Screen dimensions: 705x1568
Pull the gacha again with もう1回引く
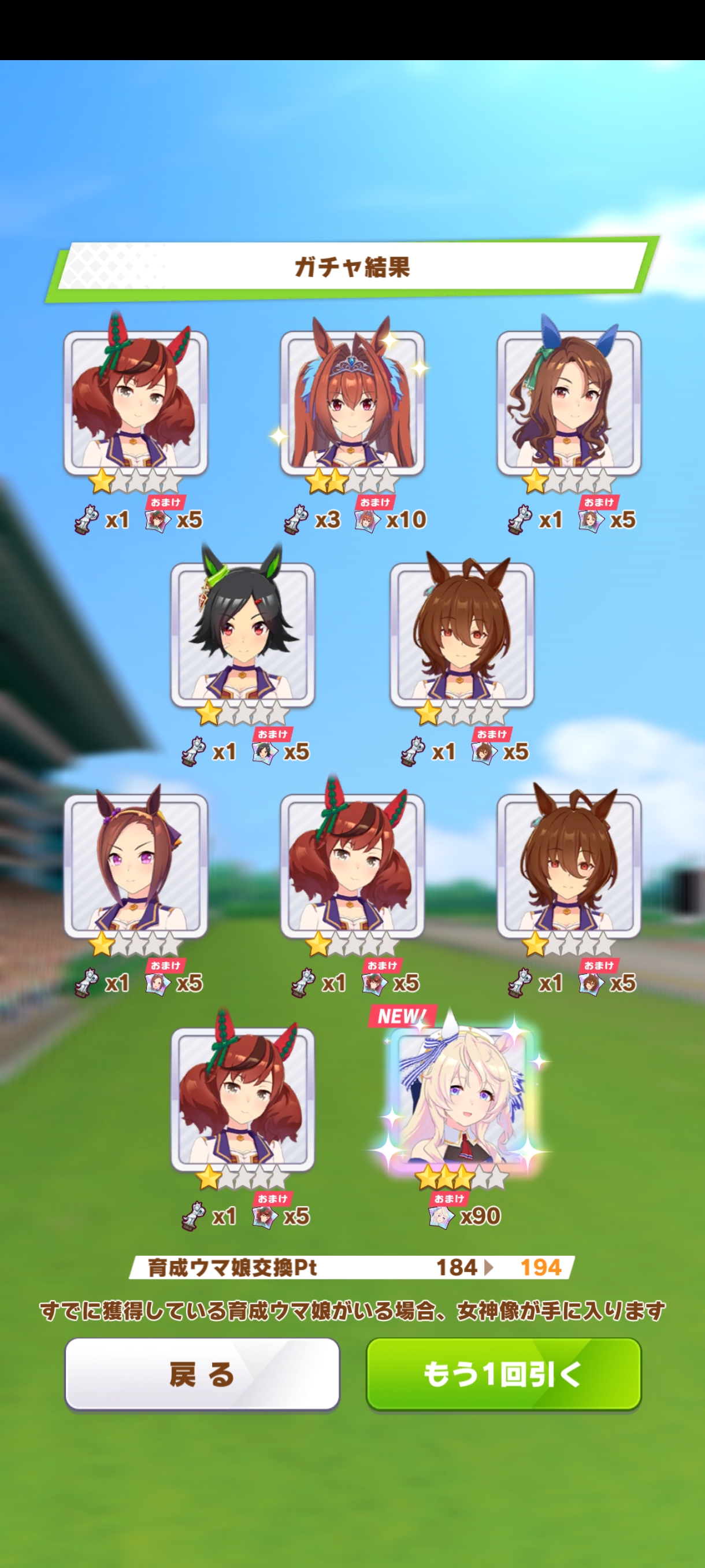503,1374
